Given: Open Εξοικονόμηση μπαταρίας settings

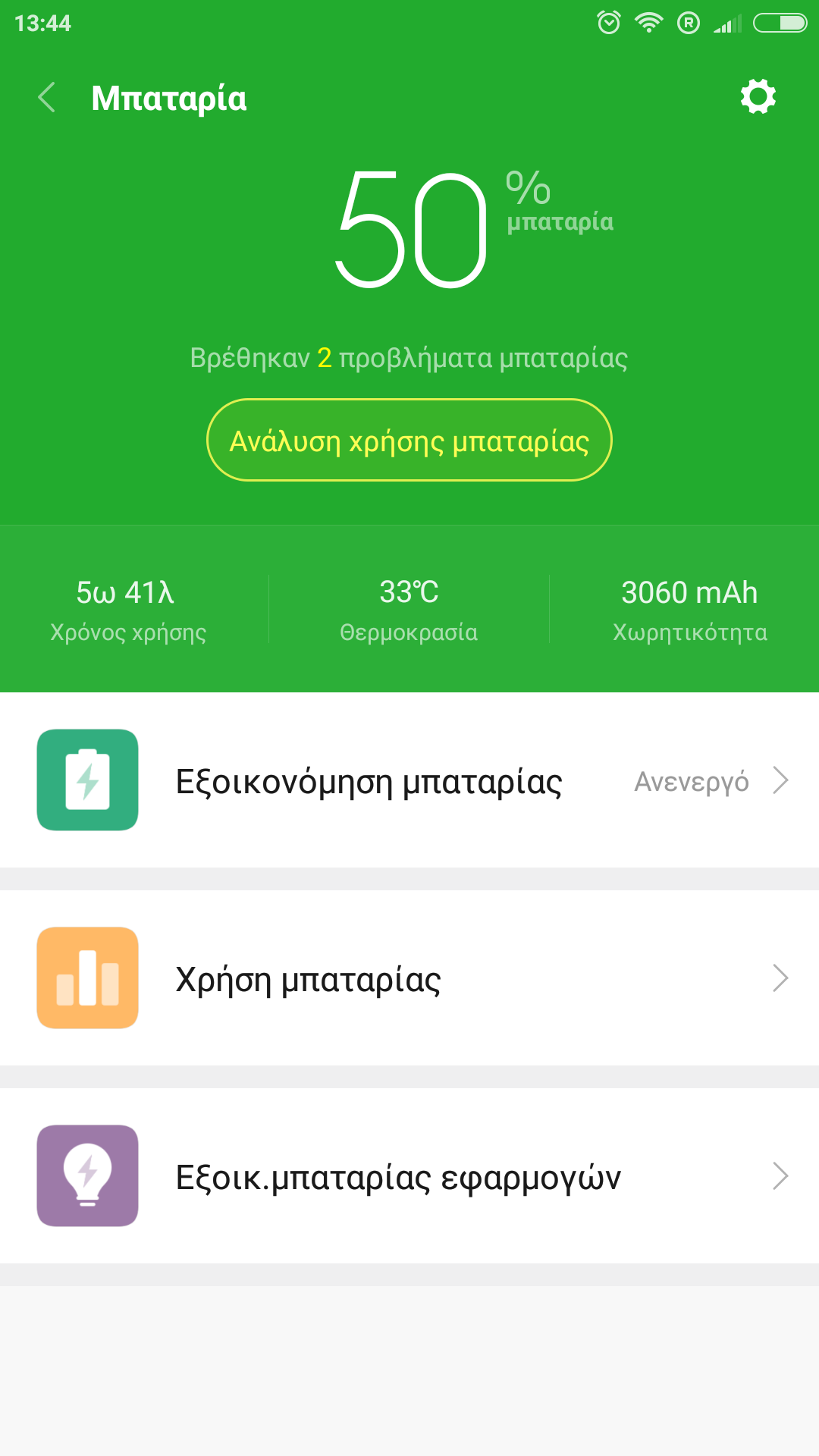Looking at the screenshot, I should pyautogui.click(x=409, y=780).
